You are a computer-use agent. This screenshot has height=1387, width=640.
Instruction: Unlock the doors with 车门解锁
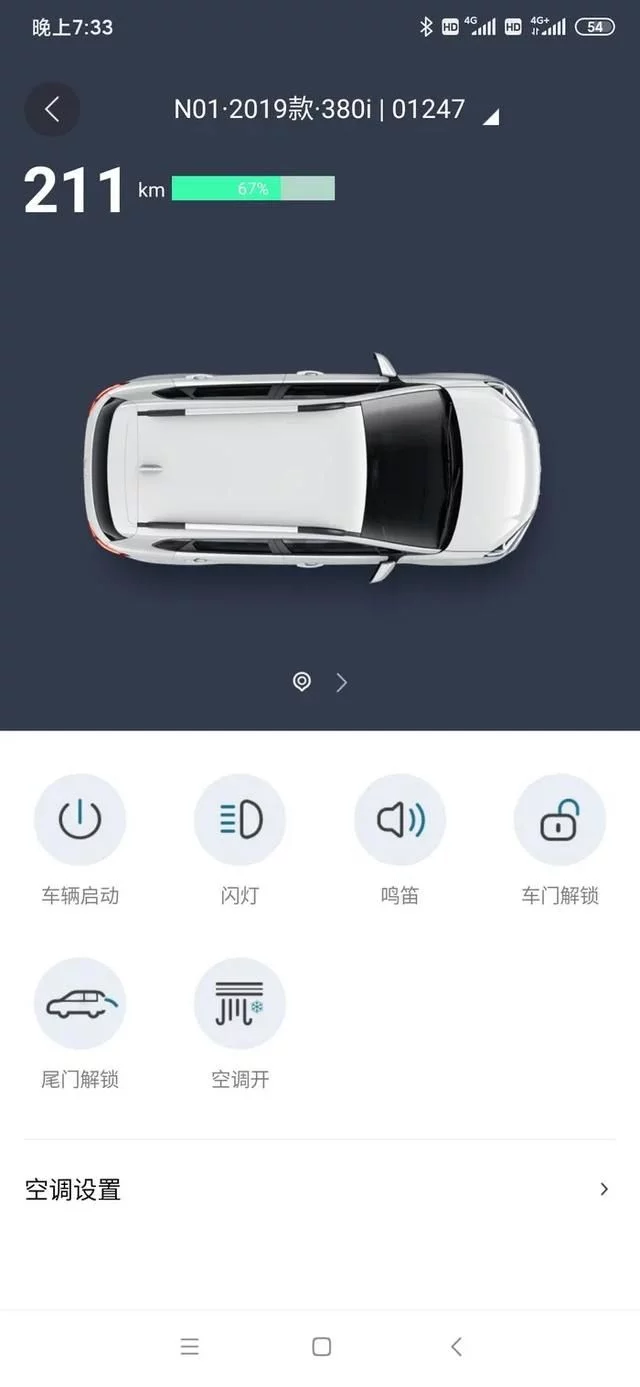[x=560, y=820]
